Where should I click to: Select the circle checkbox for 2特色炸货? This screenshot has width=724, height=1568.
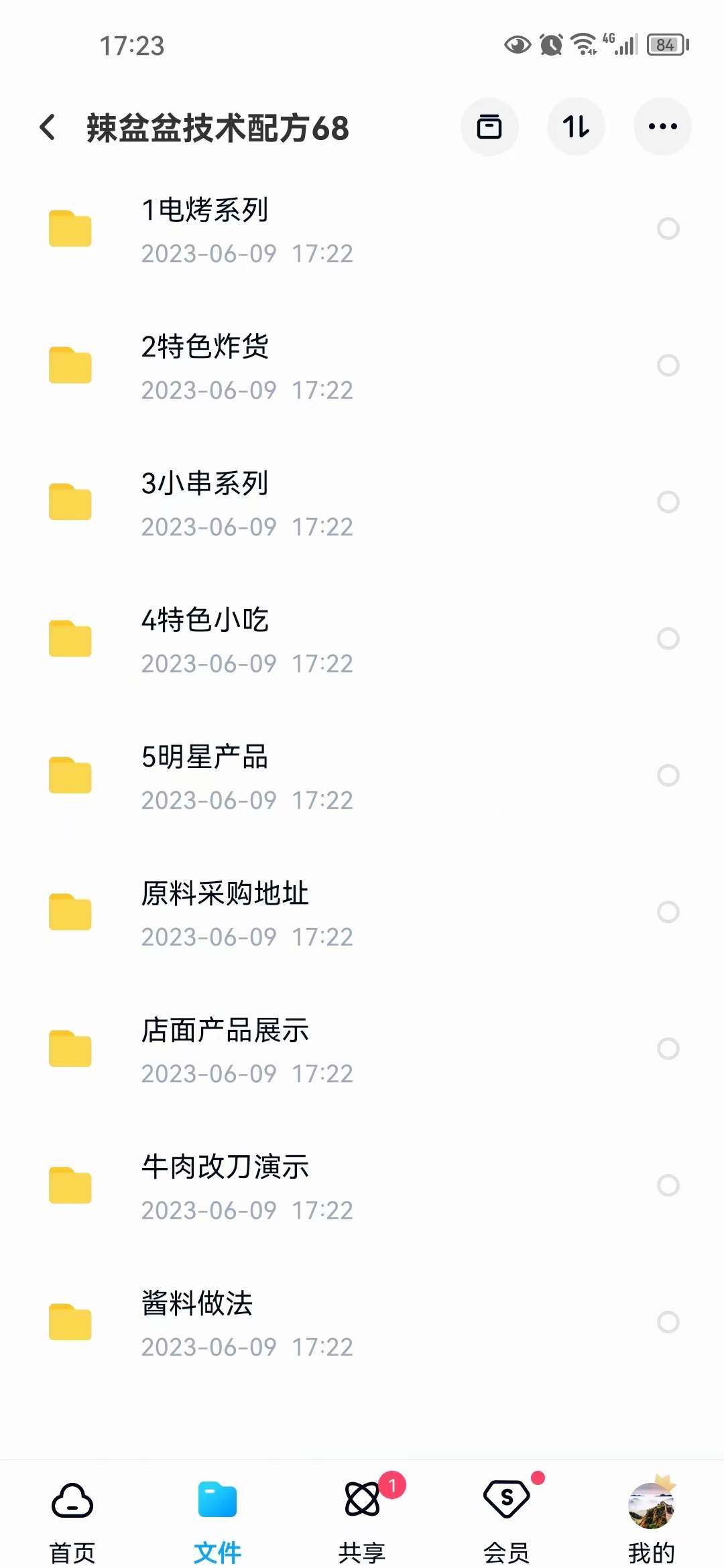[668, 366]
